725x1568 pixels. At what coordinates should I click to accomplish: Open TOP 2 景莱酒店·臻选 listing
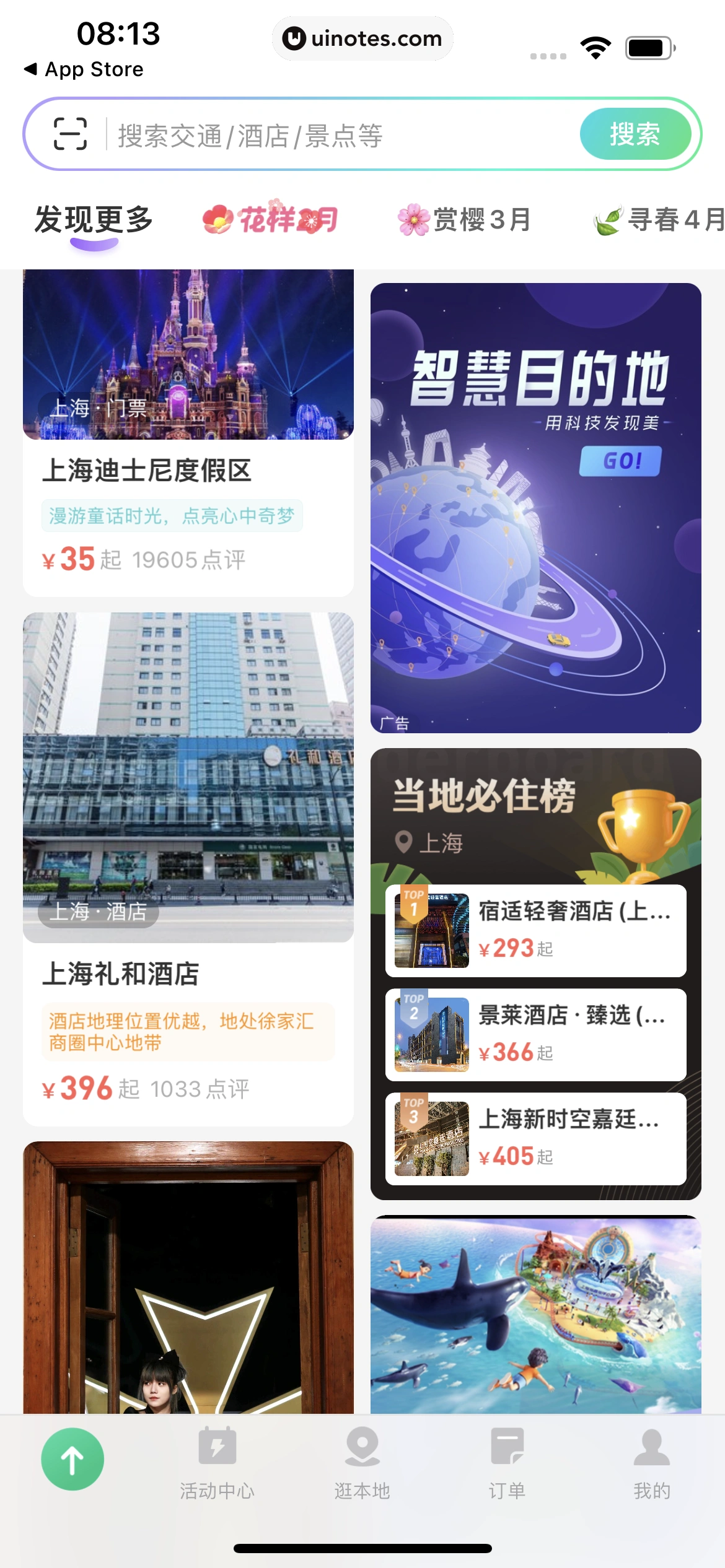point(535,1034)
